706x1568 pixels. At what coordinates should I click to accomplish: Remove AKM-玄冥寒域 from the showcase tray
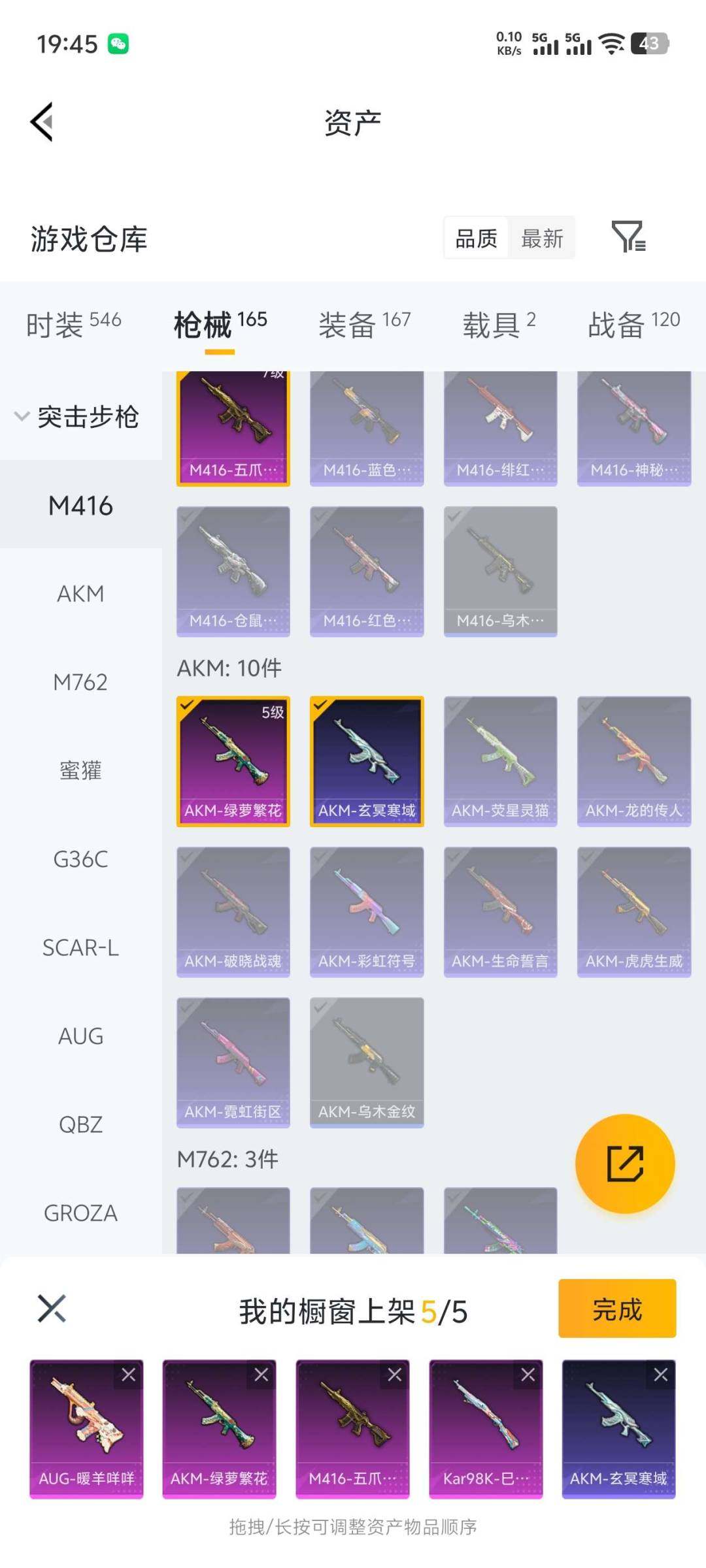(661, 1375)
